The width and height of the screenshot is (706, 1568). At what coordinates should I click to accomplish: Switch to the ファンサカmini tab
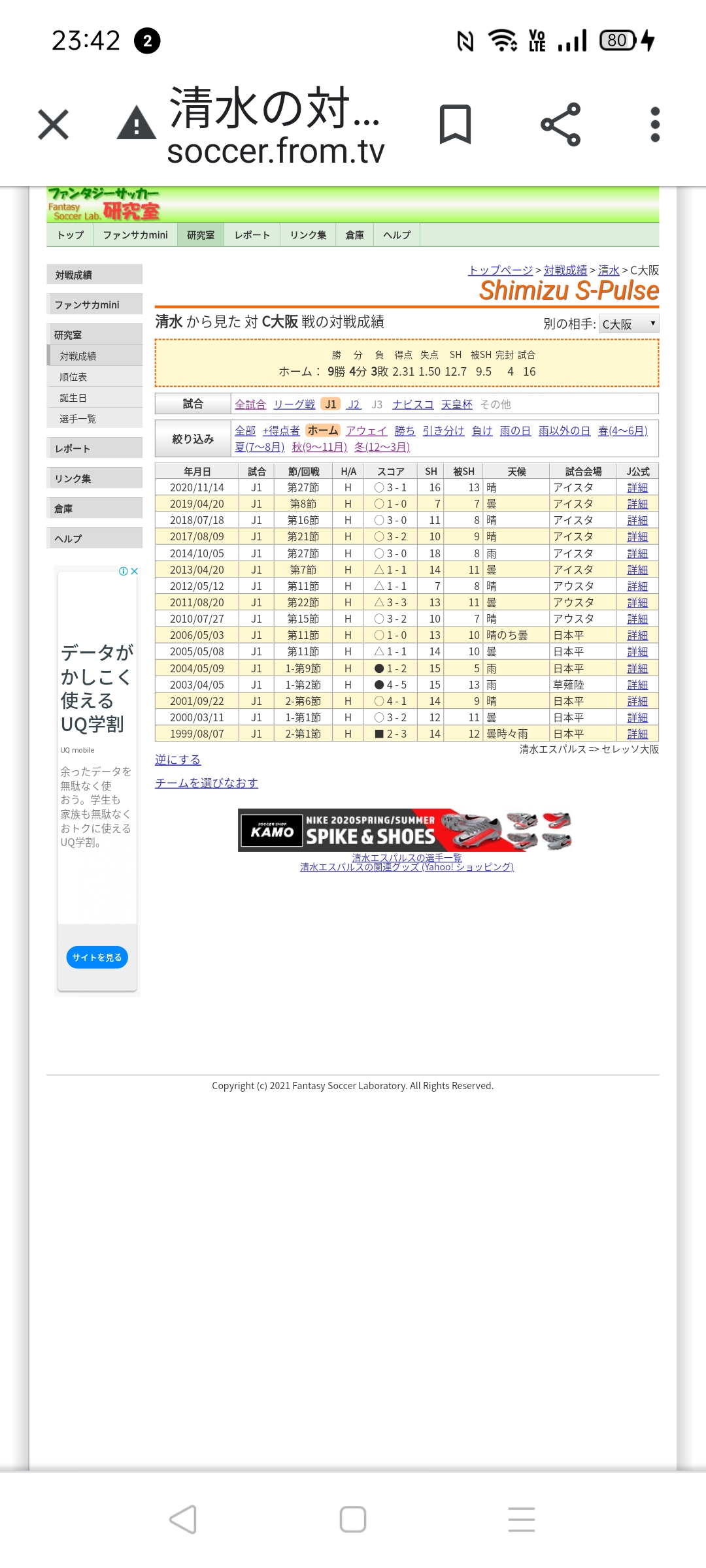point(135,235)
